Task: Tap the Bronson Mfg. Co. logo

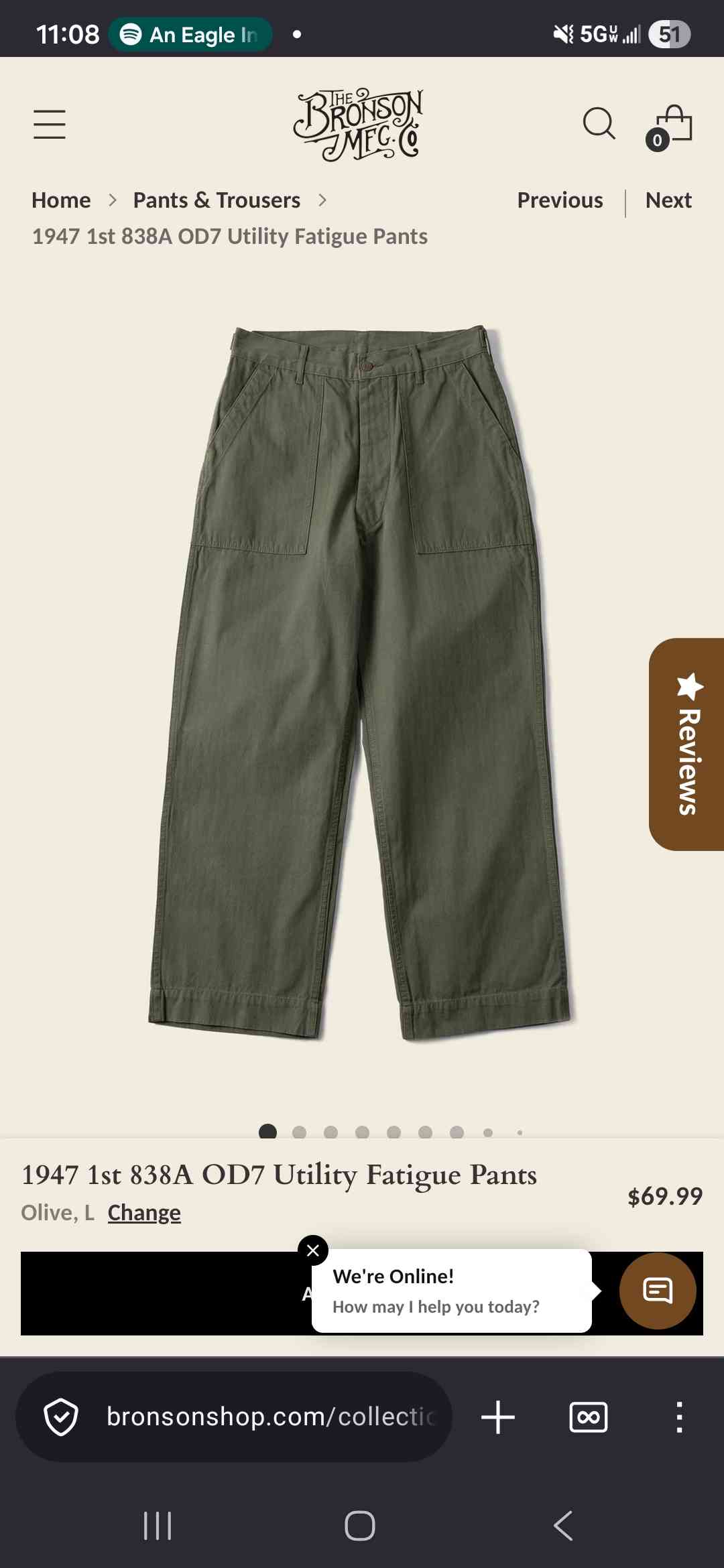Action: (x=359, y=125)
